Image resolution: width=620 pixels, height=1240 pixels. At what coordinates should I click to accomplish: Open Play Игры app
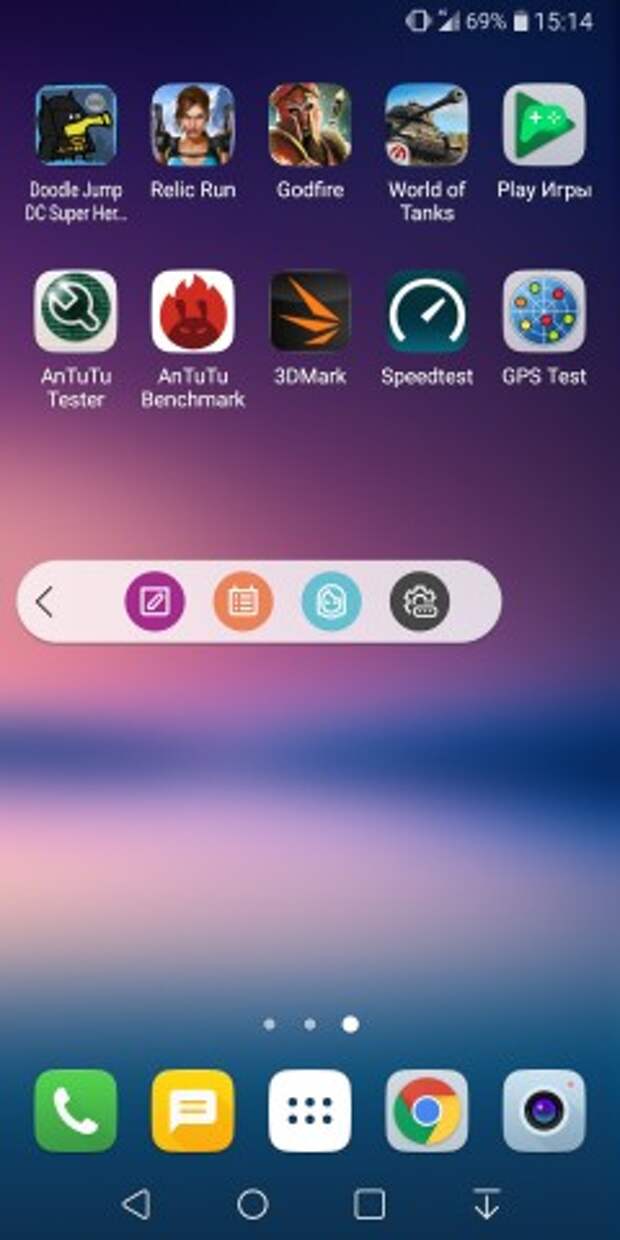(544, 125)
